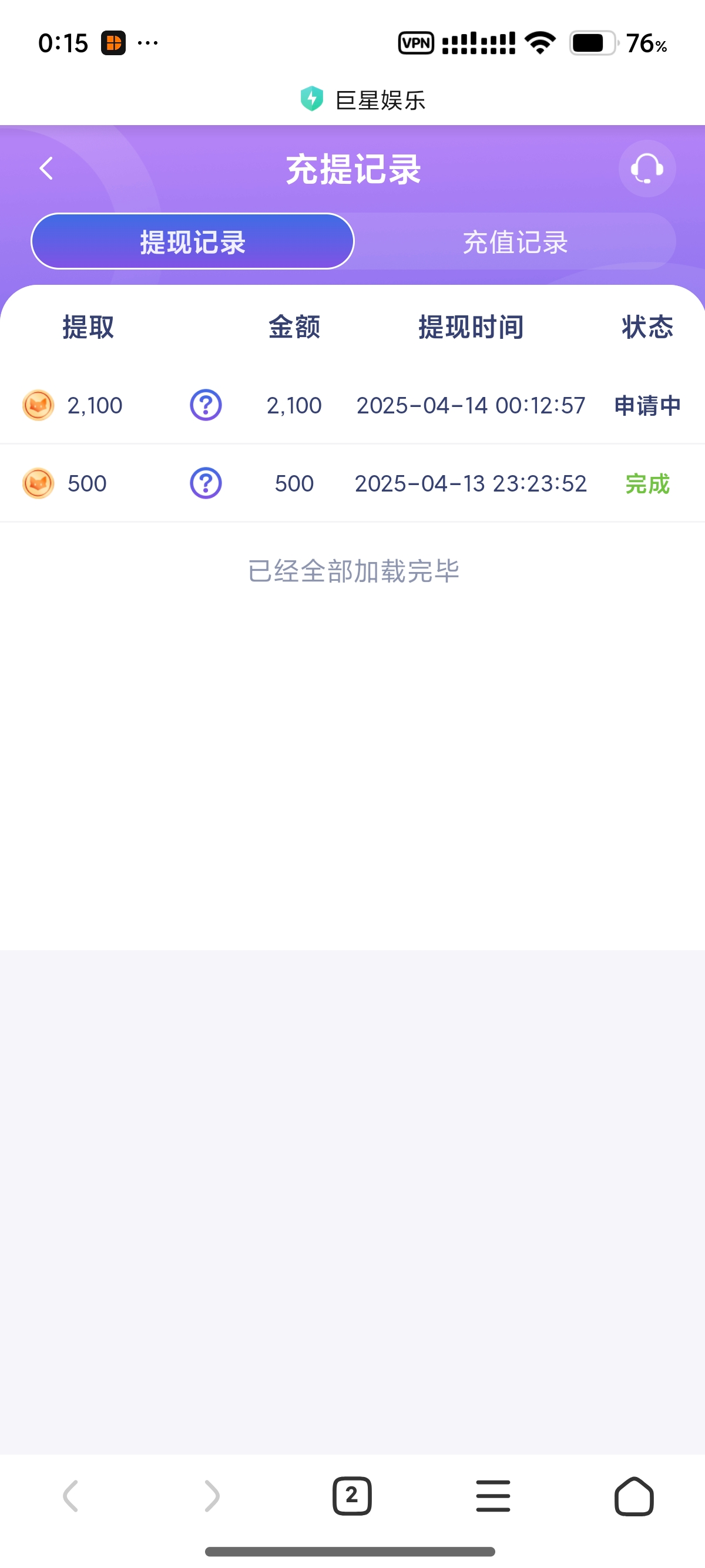Tap the browser back arrow icon
The image size is (705, 1568).
coord(70,1498)
